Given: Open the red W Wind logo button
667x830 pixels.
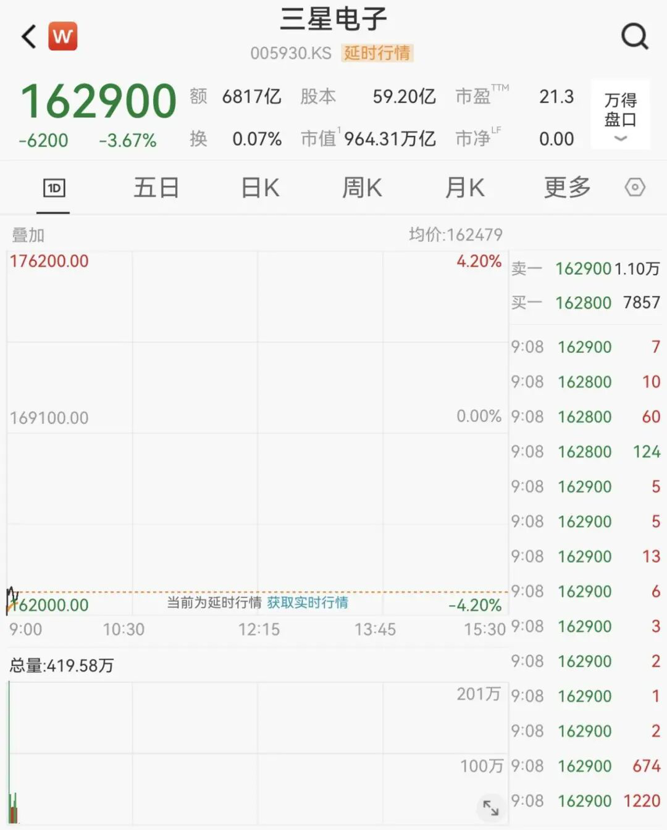Looking at the screenshot, I should (x=63, y=37).
